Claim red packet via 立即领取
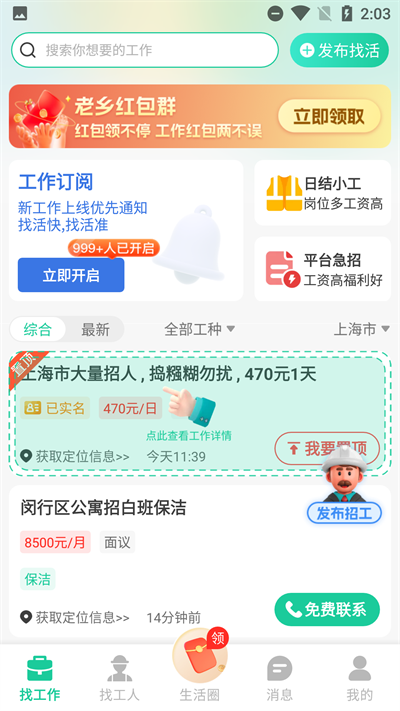The width and height of the screenshot is (400, 711). 329,117
